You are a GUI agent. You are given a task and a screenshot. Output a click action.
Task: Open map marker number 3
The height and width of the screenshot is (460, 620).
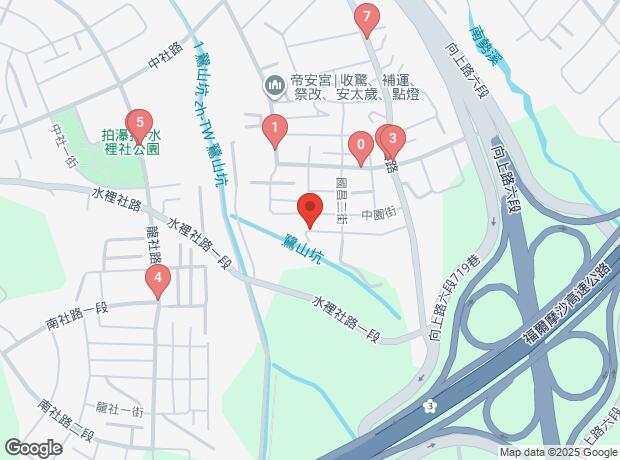393,139
